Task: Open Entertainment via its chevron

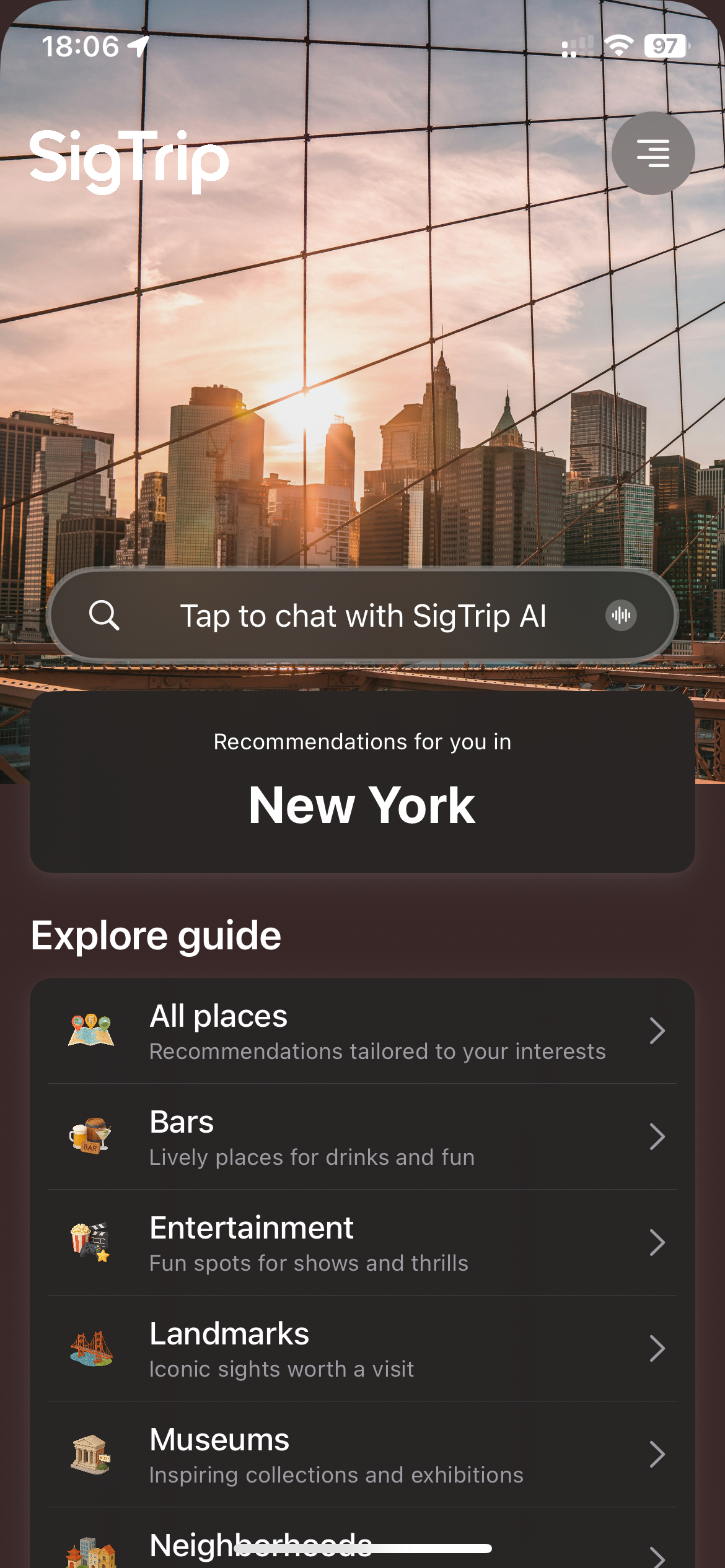Action: [658, 1243]
